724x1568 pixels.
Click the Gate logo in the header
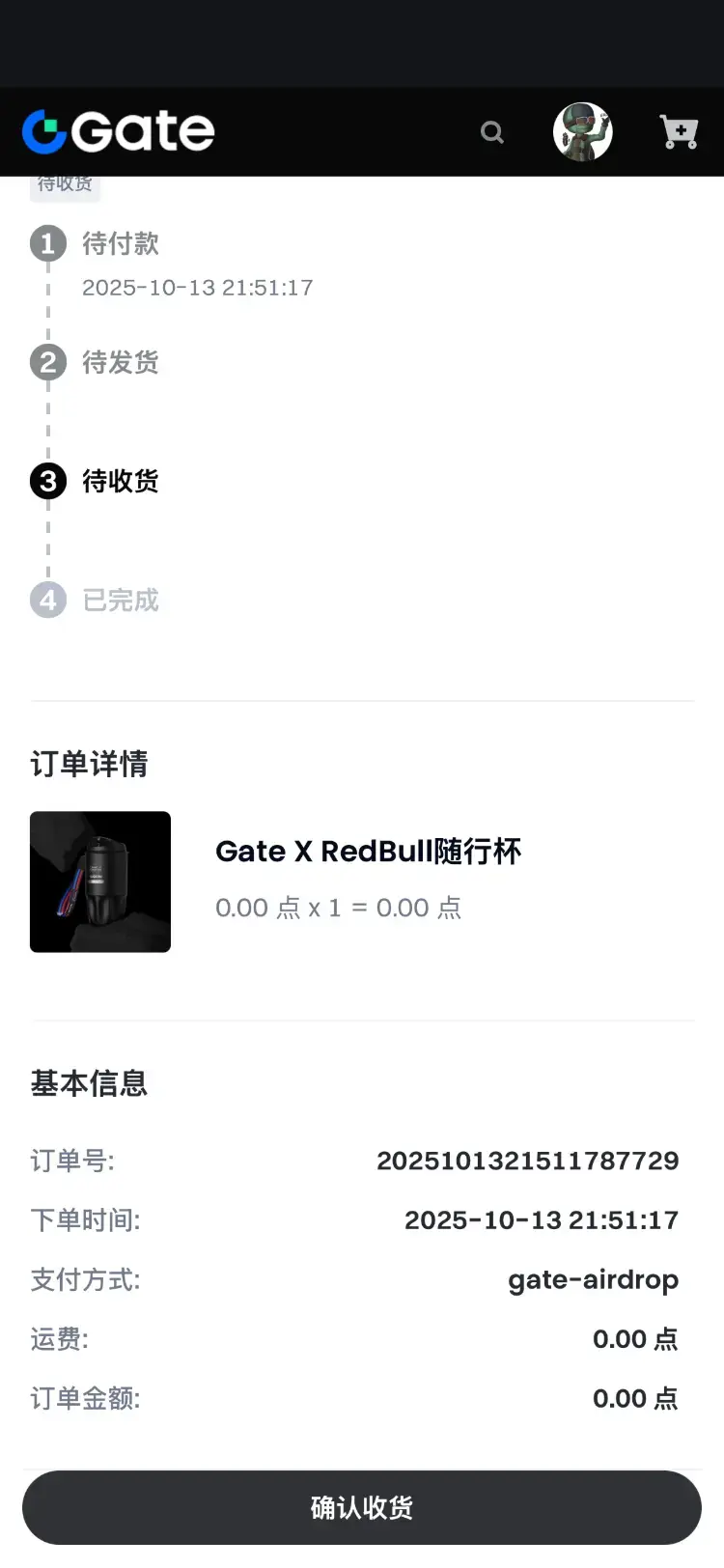[118, 130]
